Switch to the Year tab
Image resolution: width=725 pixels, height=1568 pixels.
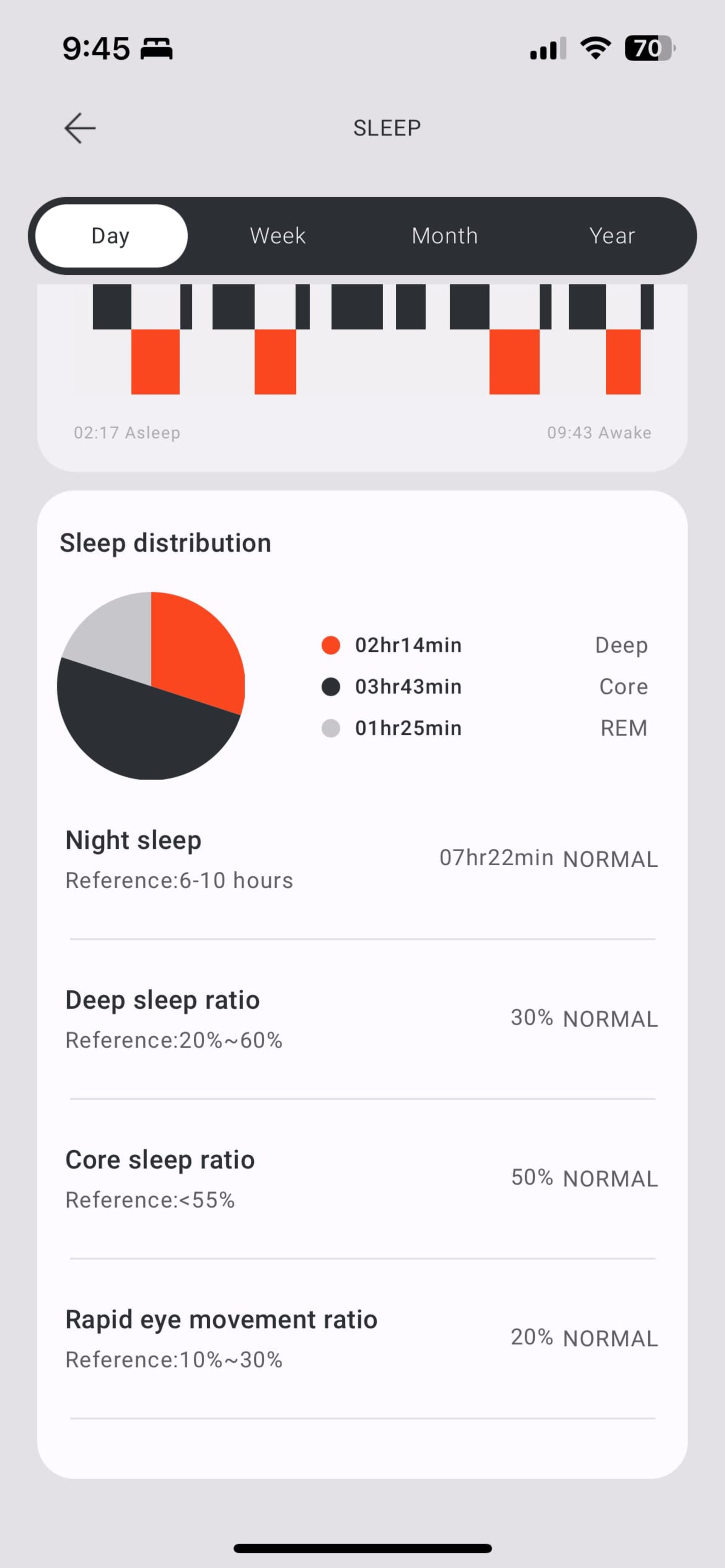click(x=612, y=235)
